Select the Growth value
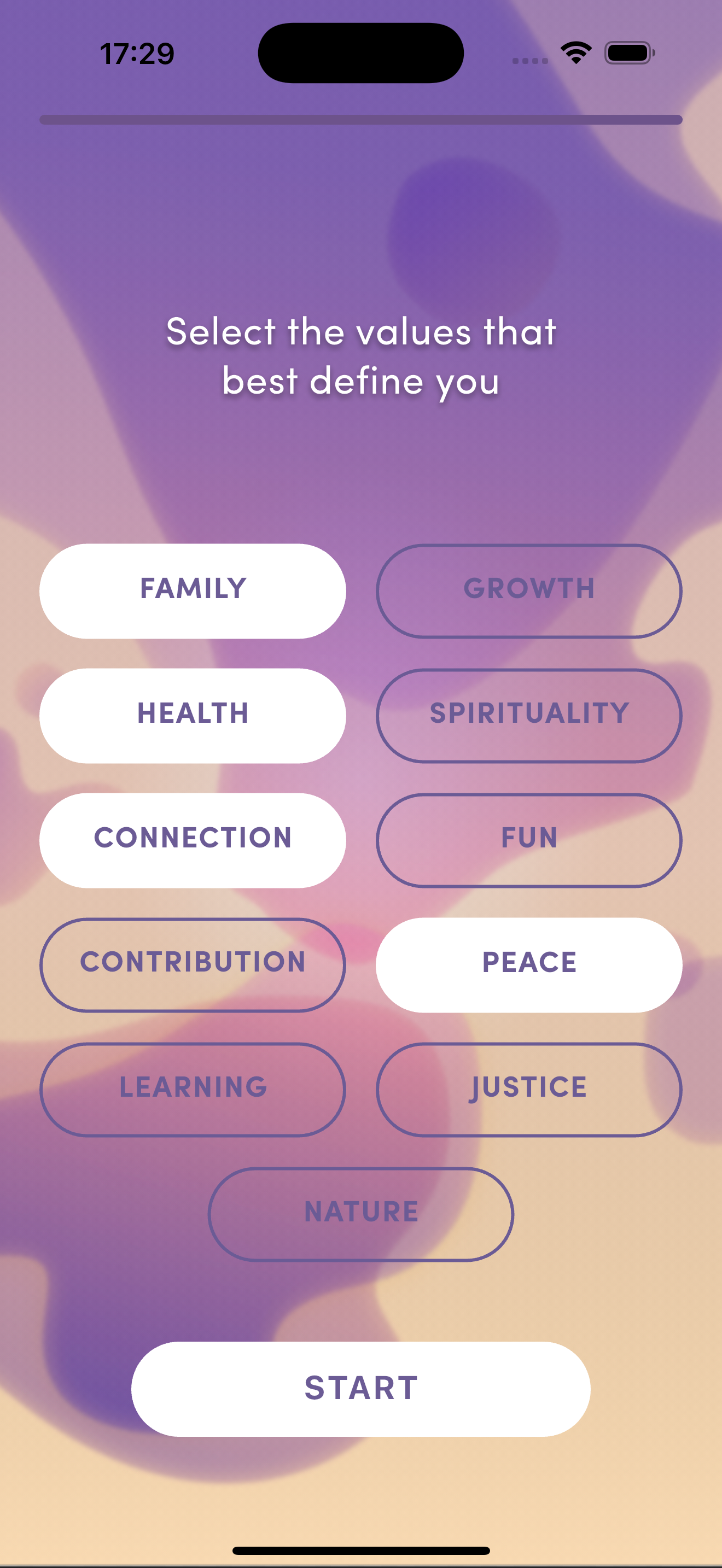 528,590
